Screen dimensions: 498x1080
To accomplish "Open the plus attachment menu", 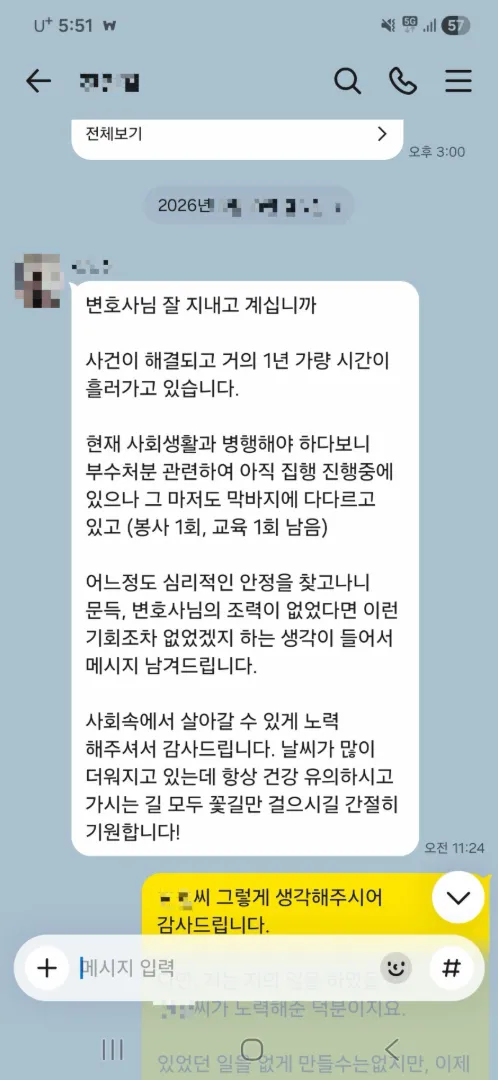I will tap(47, 968).
